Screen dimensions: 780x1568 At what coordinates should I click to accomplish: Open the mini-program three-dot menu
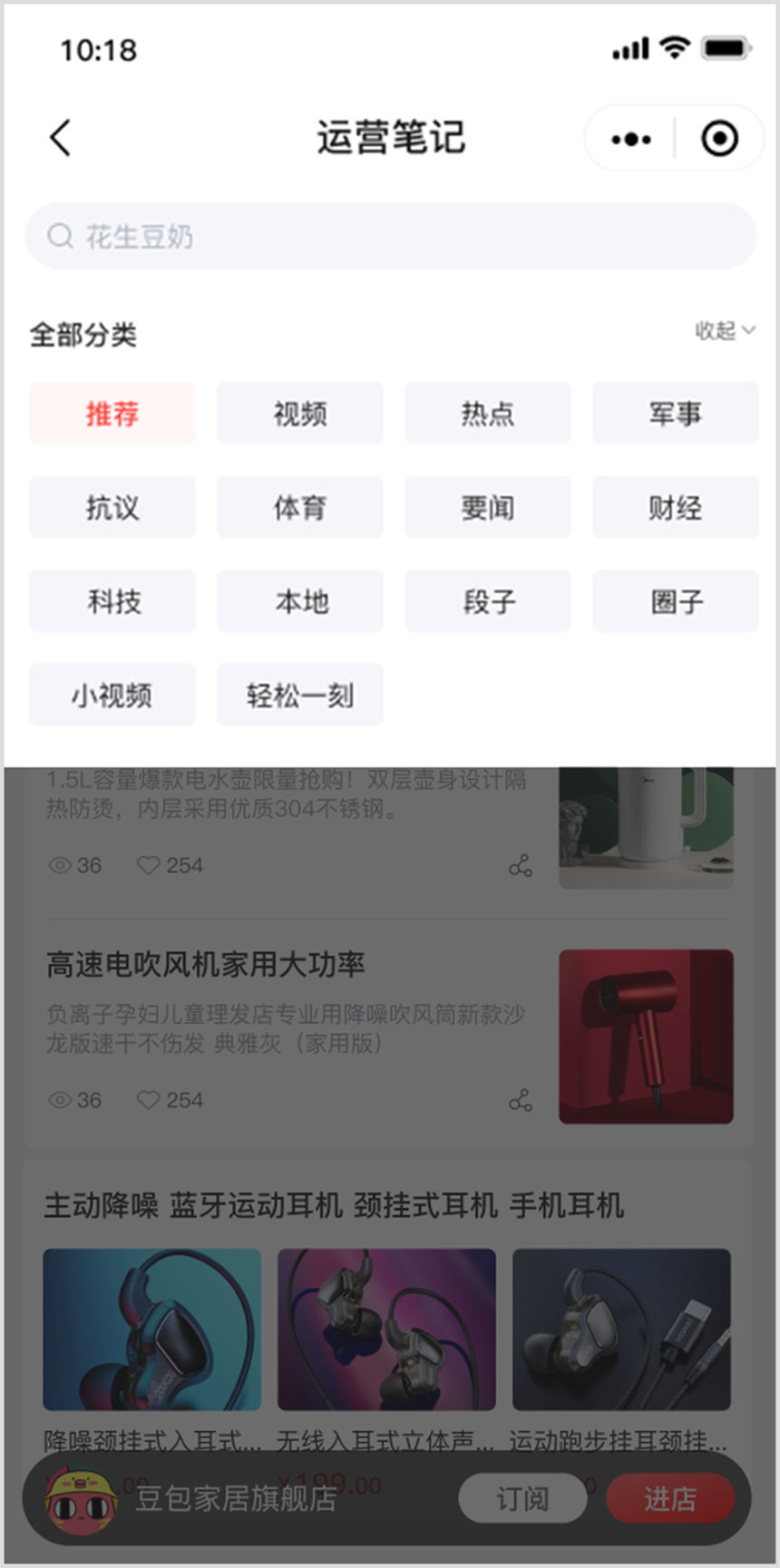click(631, 139)
